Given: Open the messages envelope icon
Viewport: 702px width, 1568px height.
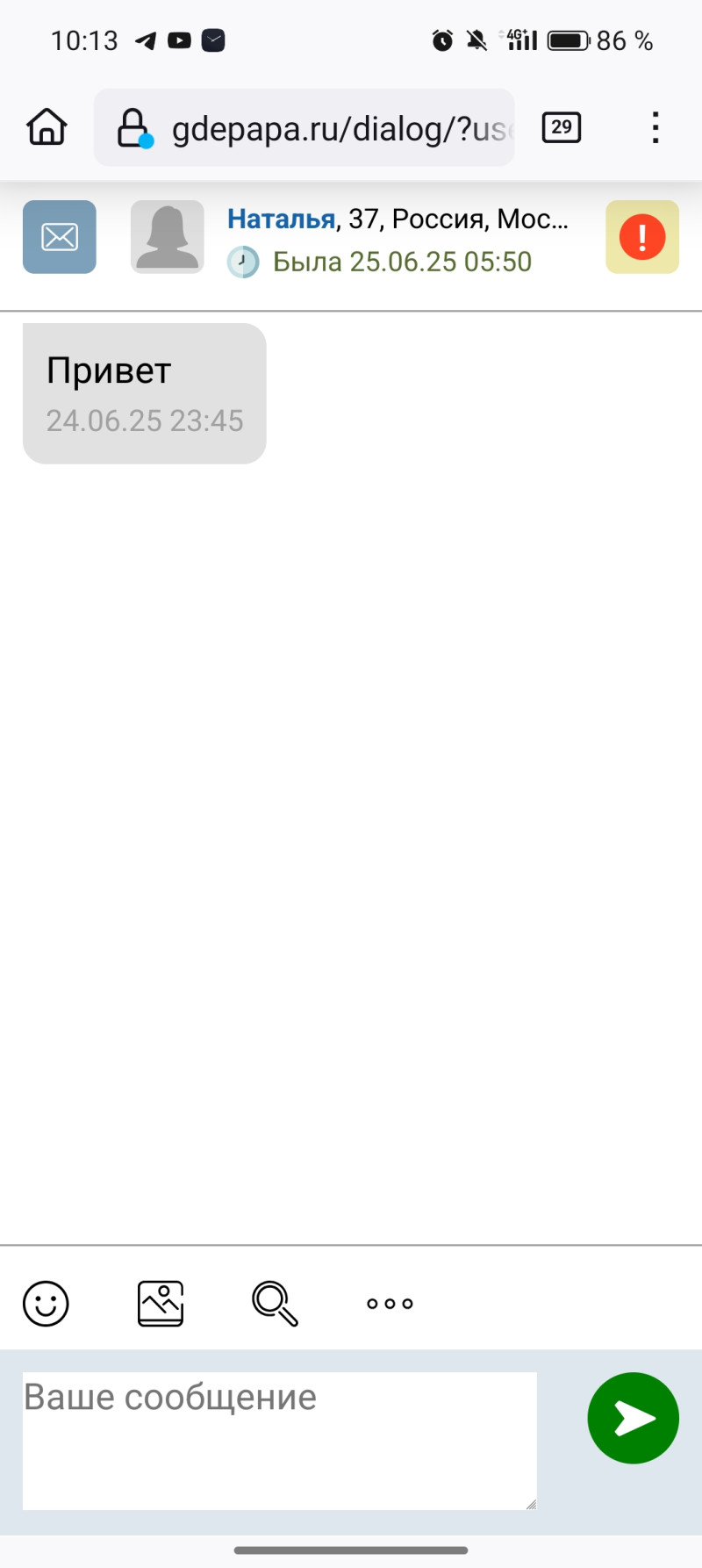Looking at the screenshot, I should coord(60,237).
